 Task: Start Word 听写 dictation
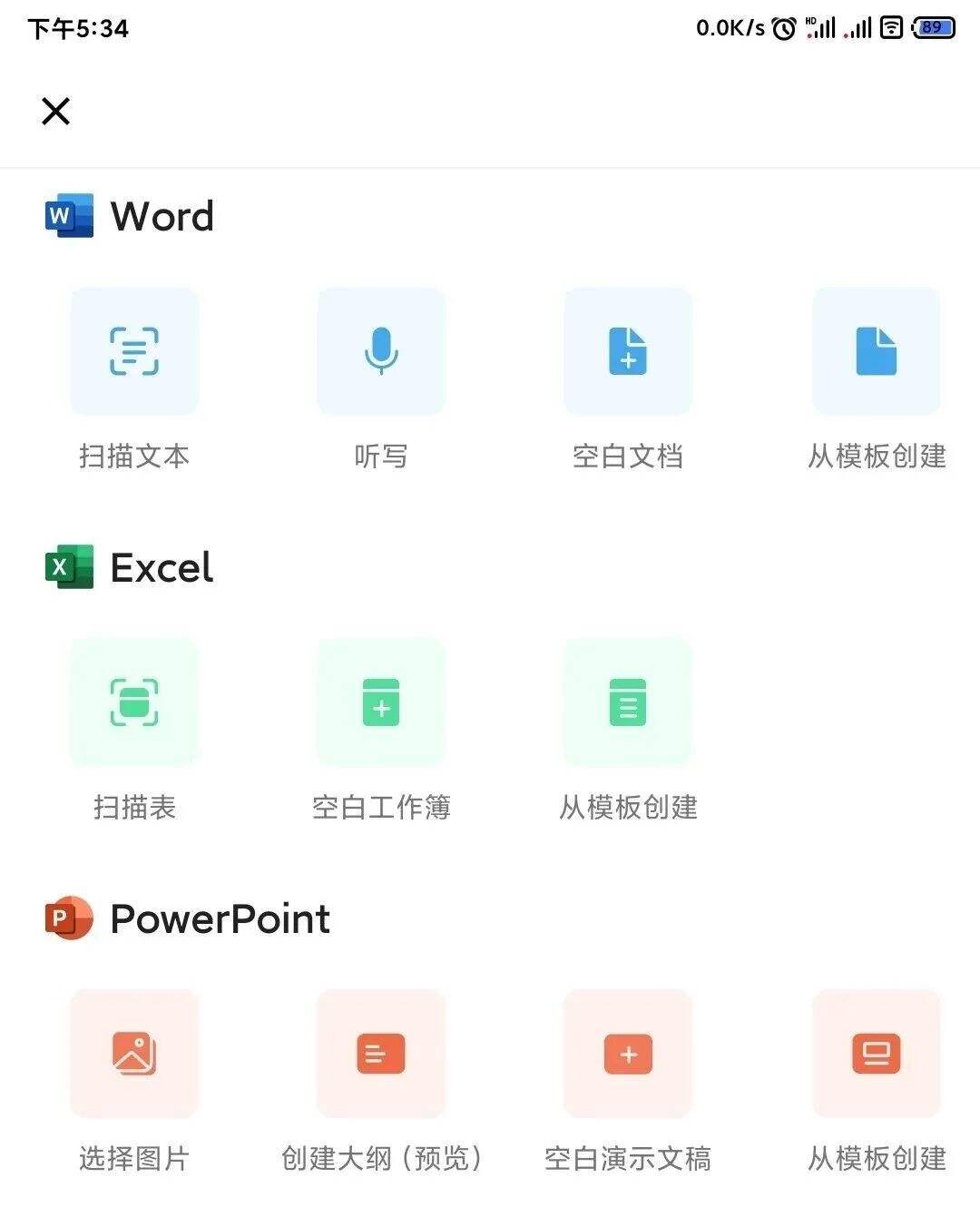381,352
